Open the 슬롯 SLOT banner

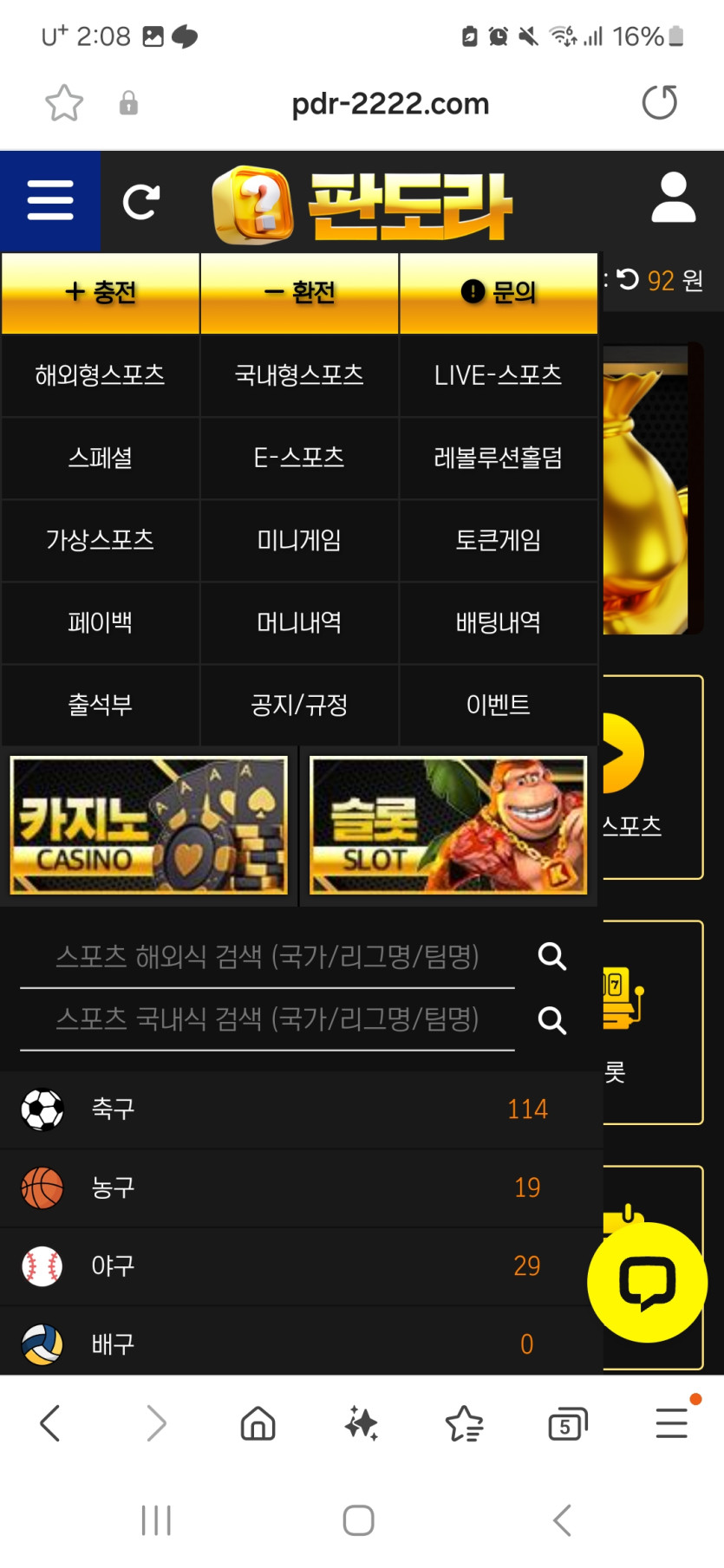coord(448,825)
